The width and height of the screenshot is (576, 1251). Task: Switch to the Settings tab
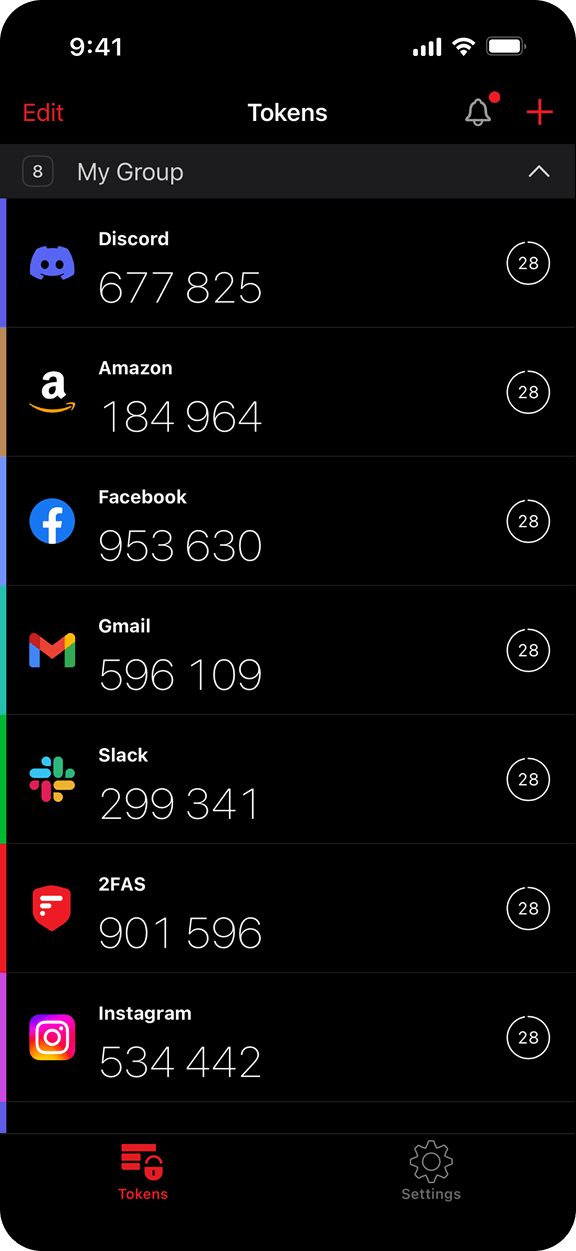[431, 1172]
